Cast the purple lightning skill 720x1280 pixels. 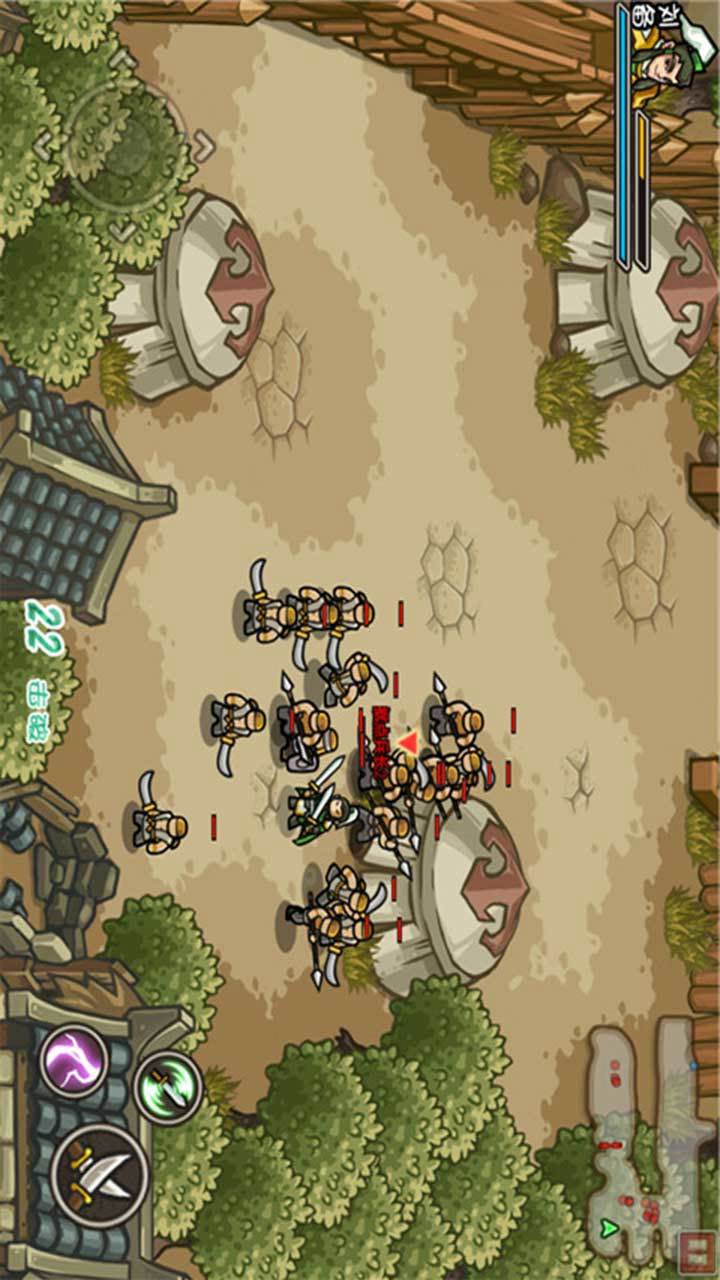tap(73, 1062)
